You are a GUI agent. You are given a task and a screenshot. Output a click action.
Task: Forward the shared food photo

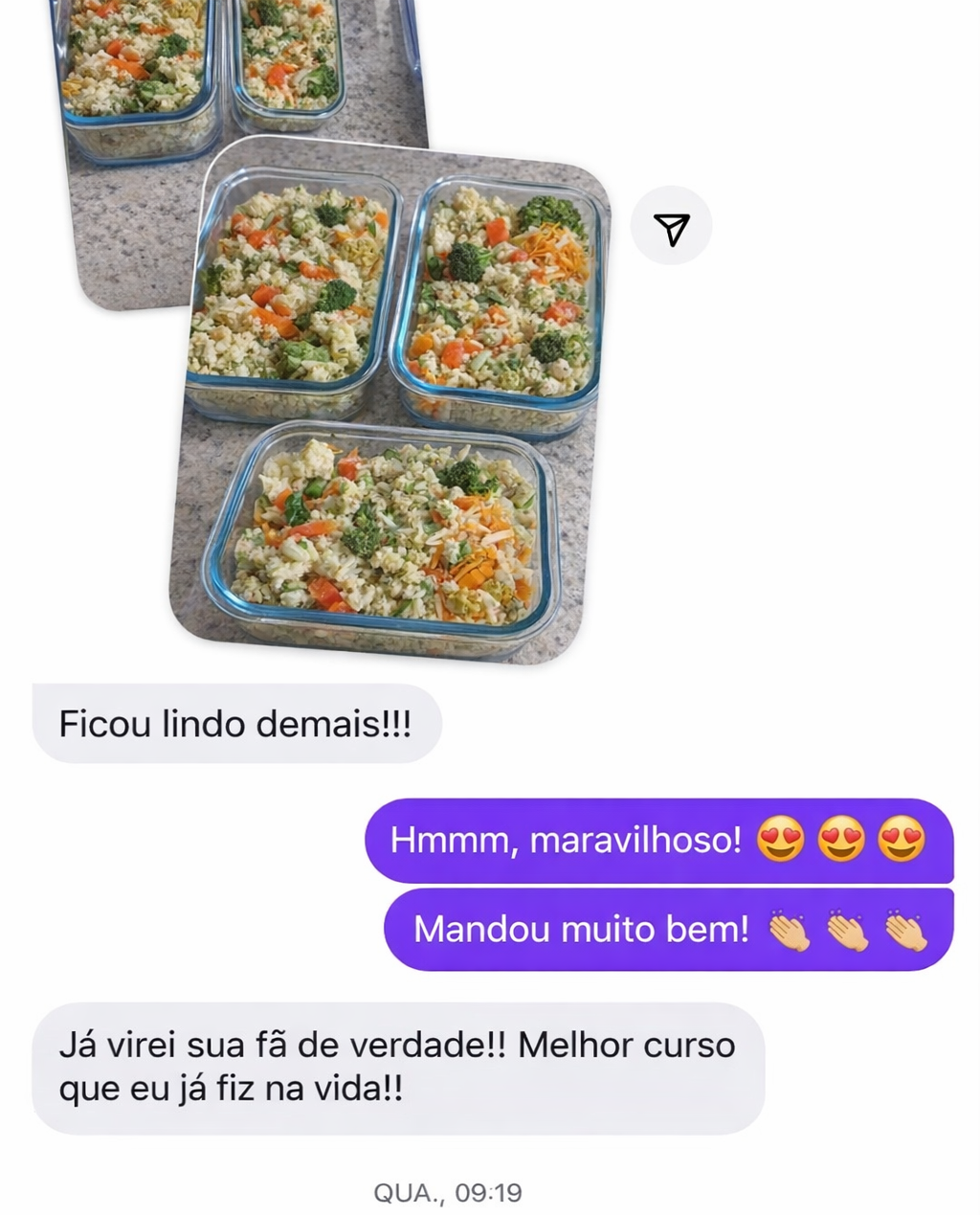coord(672,227)
